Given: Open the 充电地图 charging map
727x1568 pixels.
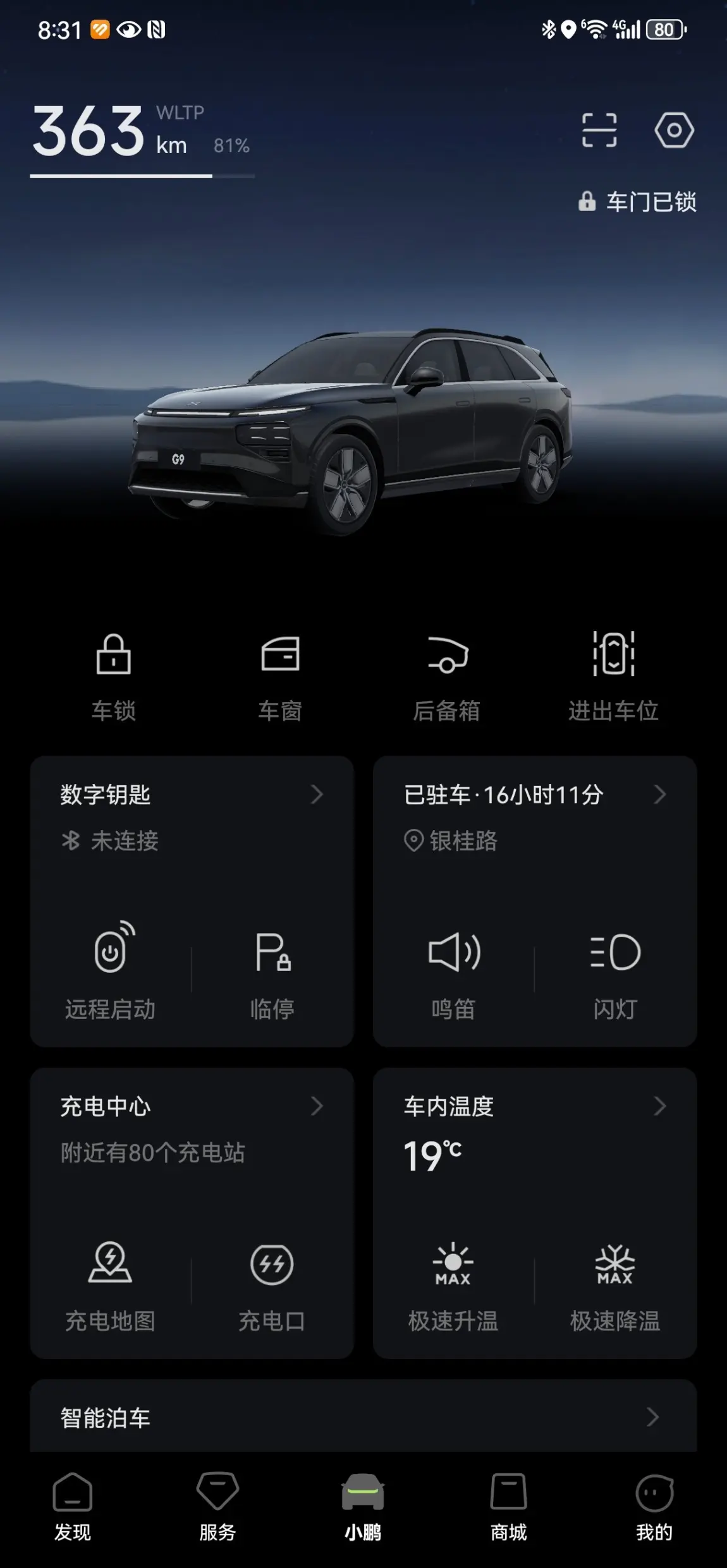Looking at the screenshot, I should tap(111, 1281).
